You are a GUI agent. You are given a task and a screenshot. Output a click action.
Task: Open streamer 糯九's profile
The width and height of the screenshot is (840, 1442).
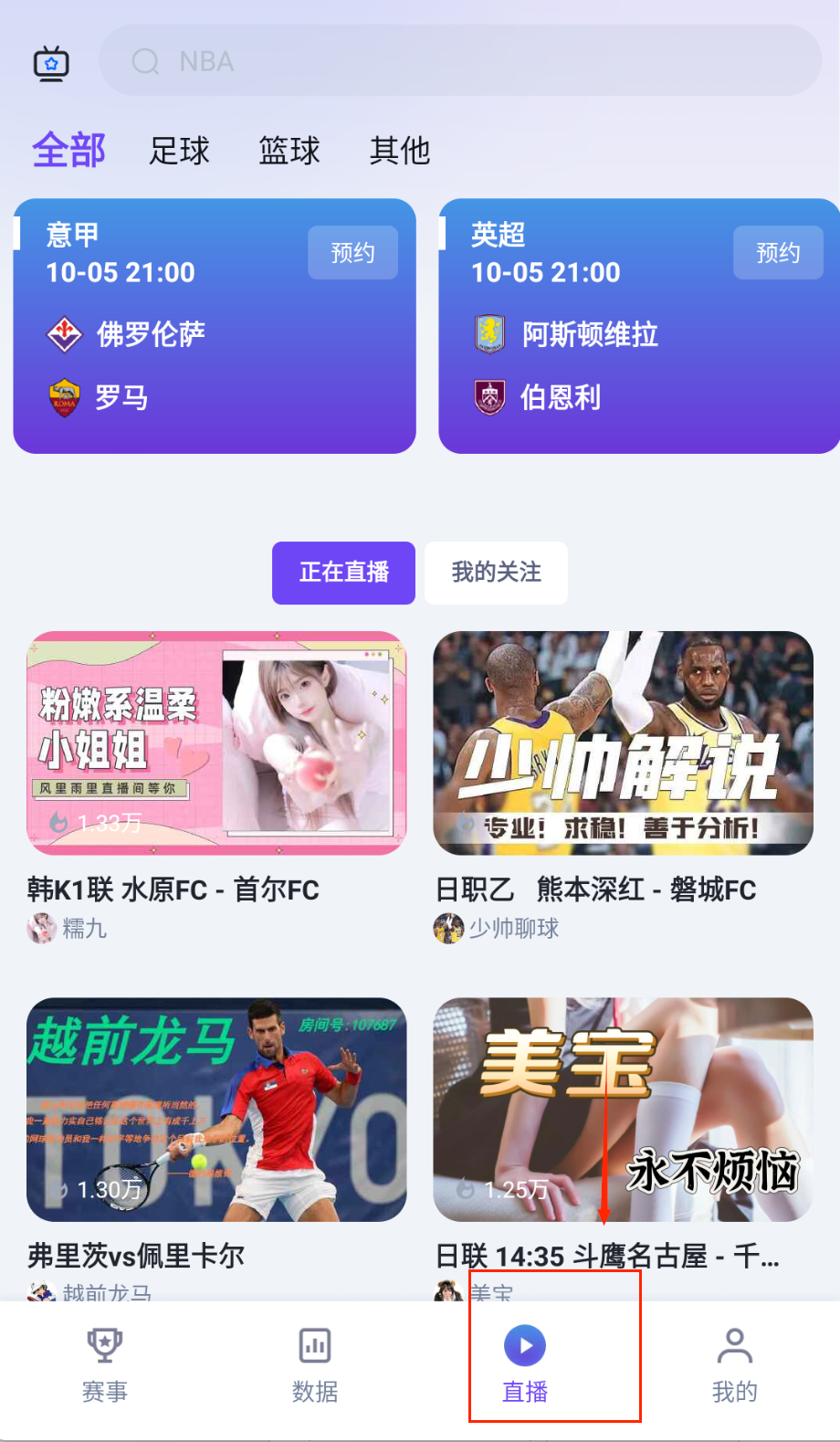point(68,929)
